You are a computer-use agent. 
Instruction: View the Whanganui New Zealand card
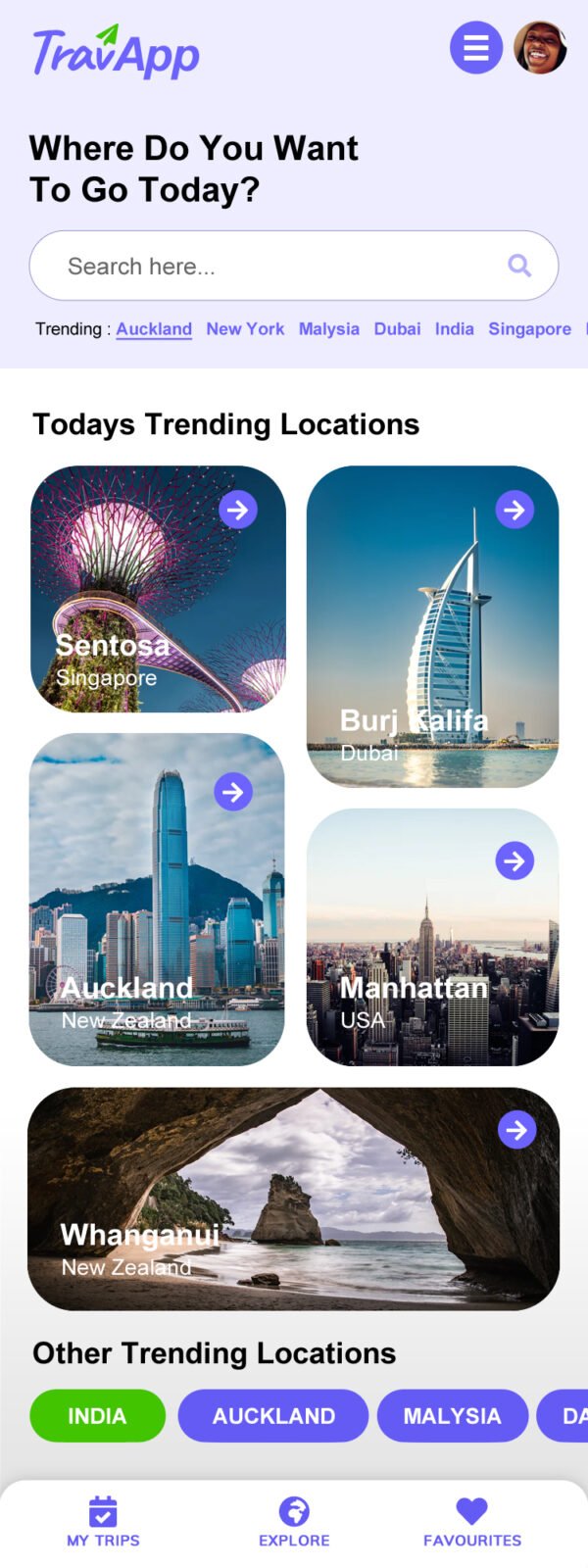coord(293,1198)
